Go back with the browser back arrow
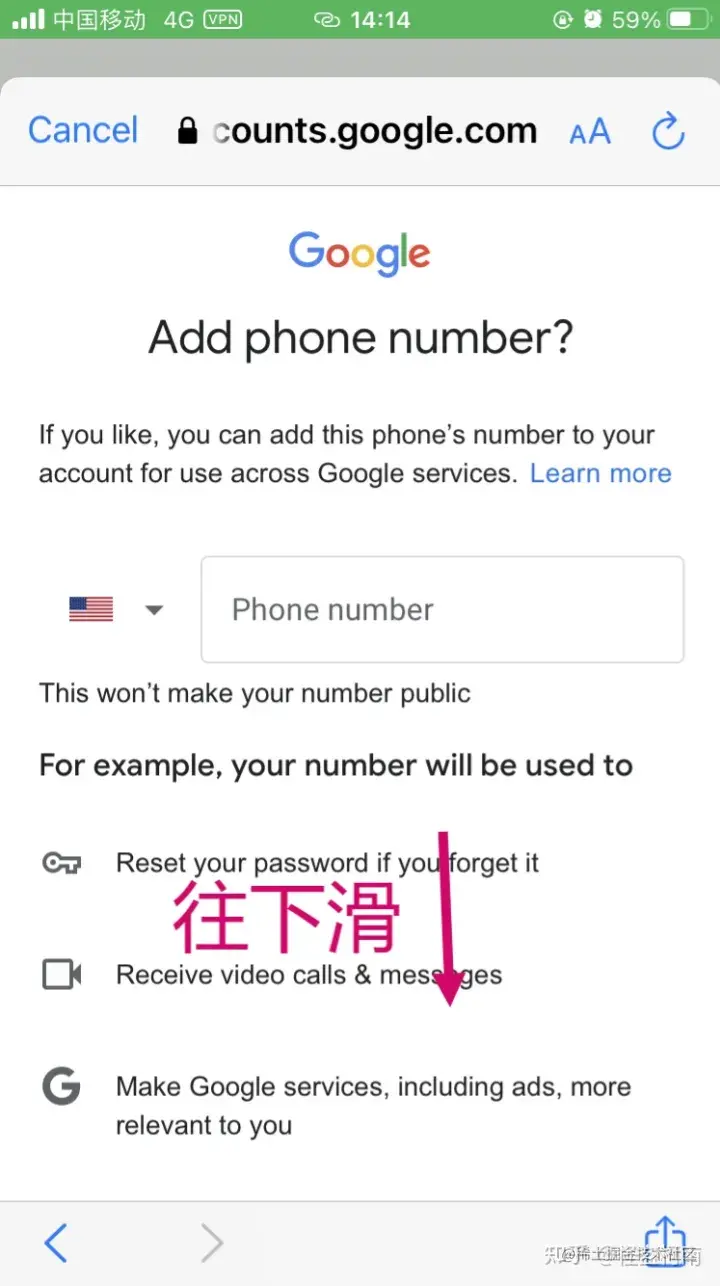This screenshot has height=1286, width=720. [56, 1243]
